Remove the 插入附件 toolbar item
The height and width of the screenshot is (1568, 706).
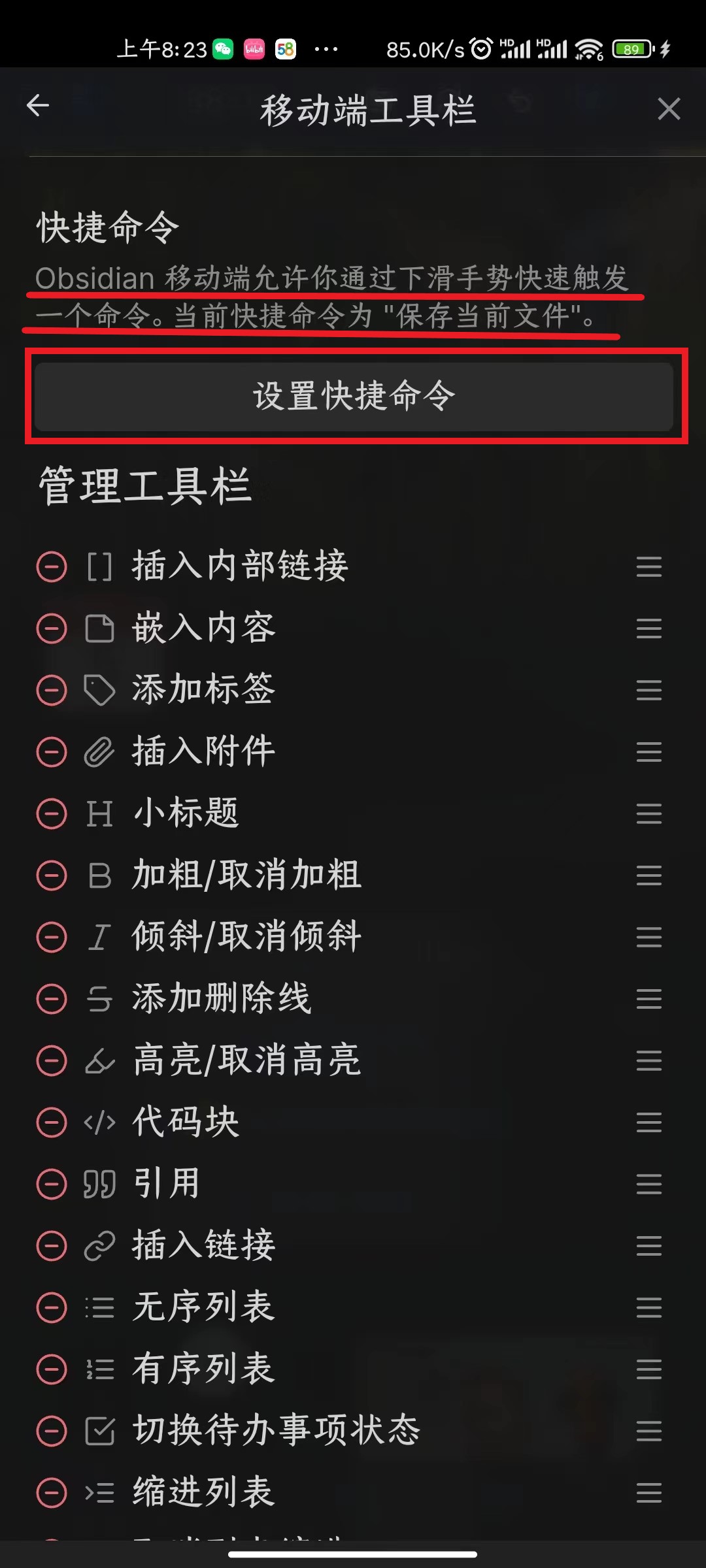51,752
